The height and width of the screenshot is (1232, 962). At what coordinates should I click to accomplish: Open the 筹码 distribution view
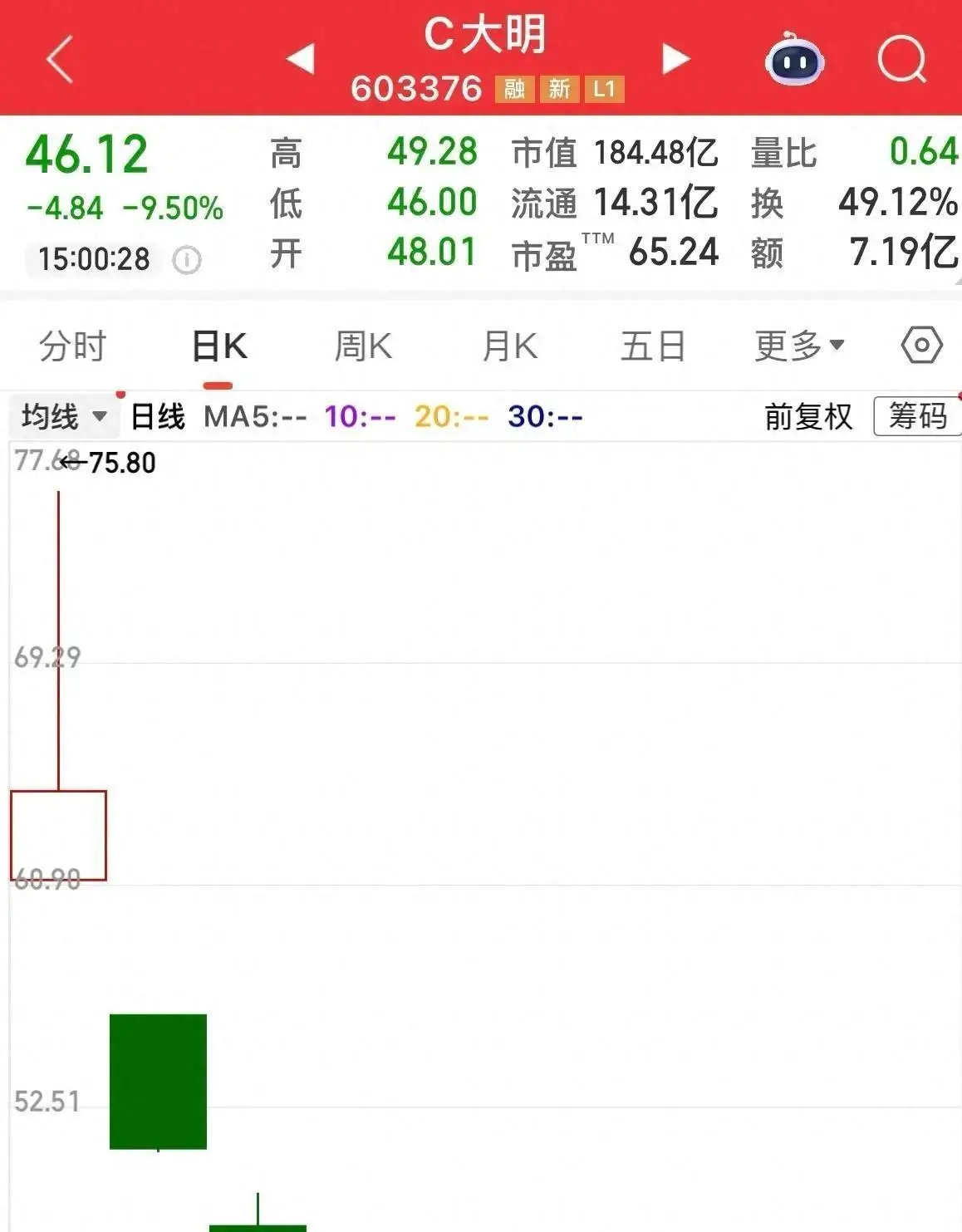click(917, 416)
